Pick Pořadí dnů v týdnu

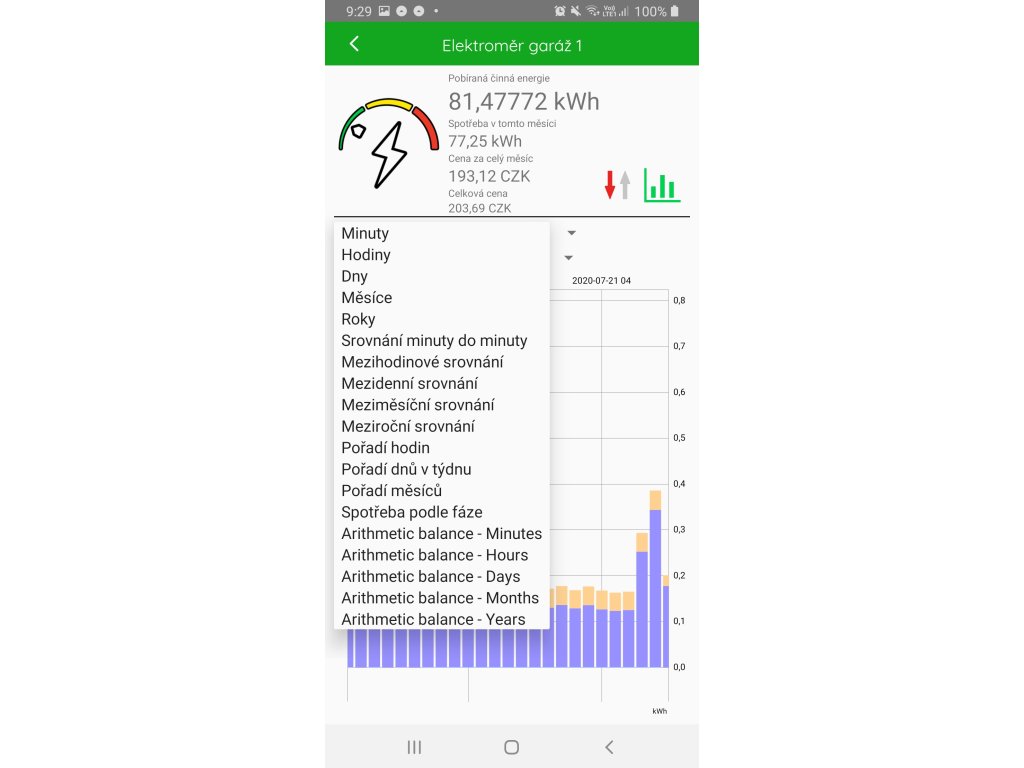click(x=406, y=469)
